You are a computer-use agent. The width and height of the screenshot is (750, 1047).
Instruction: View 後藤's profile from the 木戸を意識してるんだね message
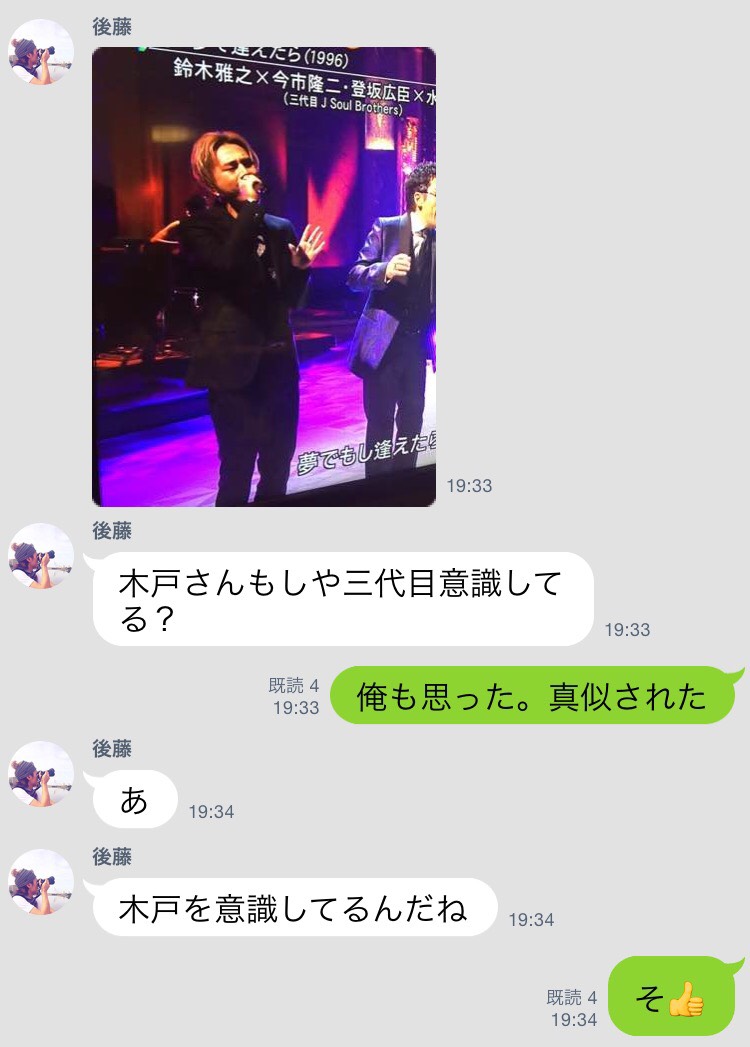pyautogui.click(x=41, y=882)
